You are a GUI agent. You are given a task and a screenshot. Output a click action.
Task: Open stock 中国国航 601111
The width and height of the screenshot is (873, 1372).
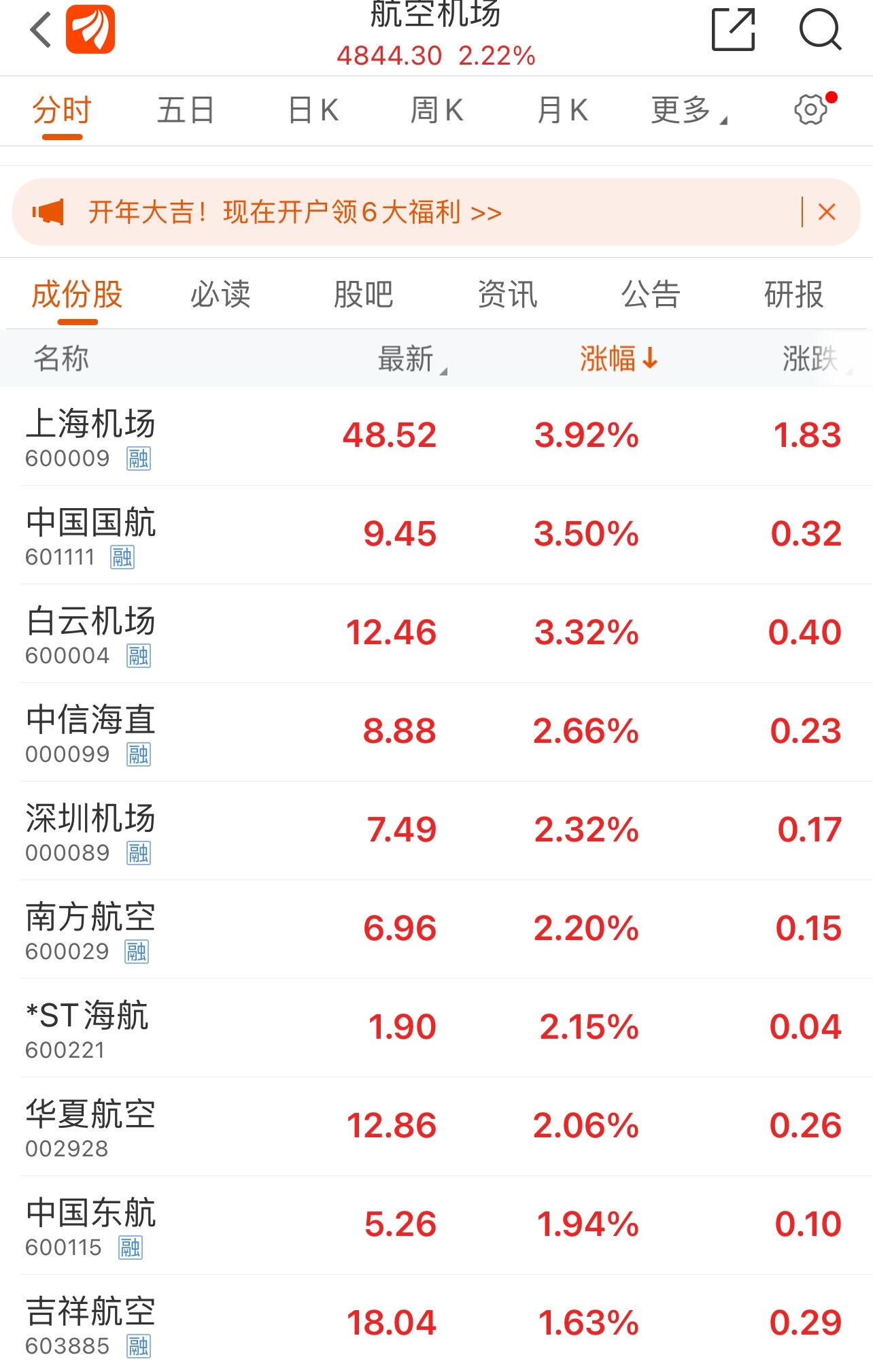(x=91, y=535)
